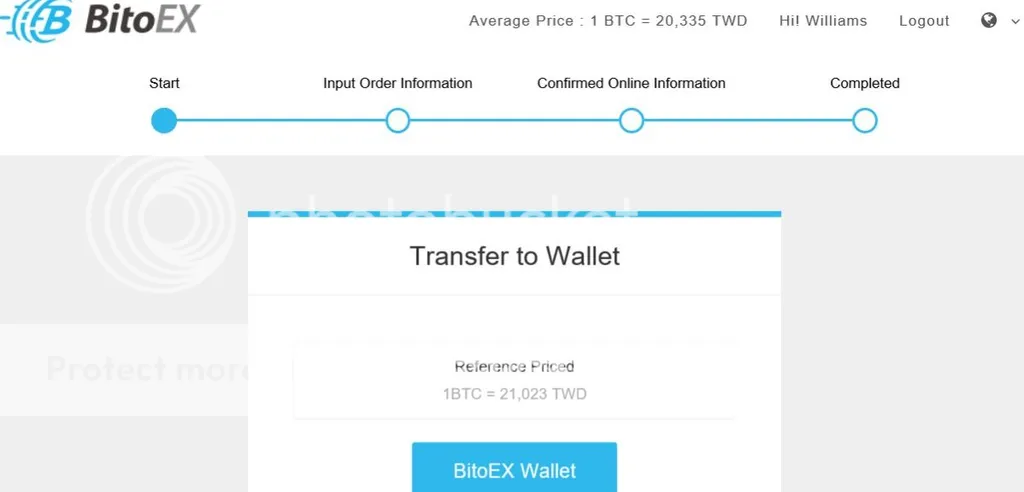Screen dimensions: 1024x492
Task: Open the Hi! Williams account link
Action: 823,20
